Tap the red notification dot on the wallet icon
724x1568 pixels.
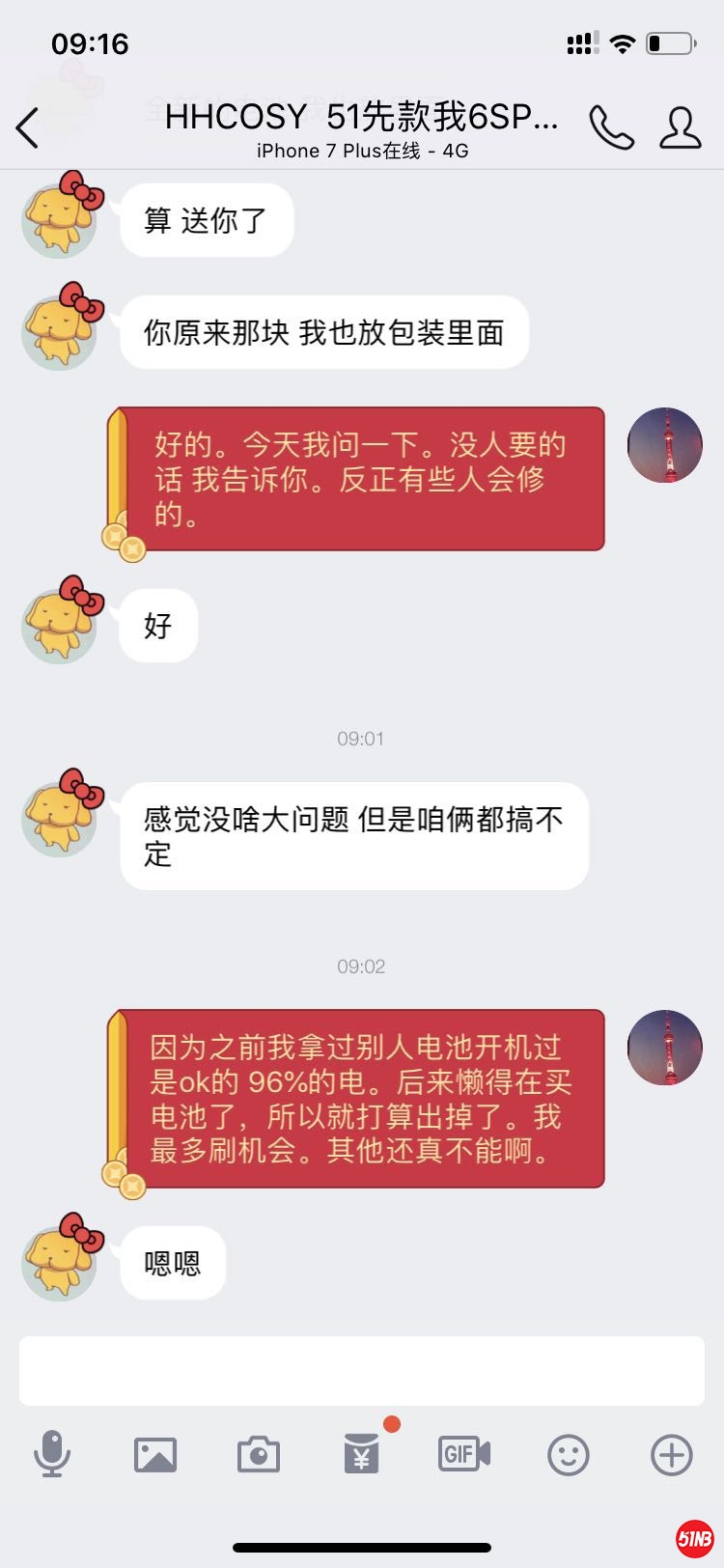(x=390, y=1423)
